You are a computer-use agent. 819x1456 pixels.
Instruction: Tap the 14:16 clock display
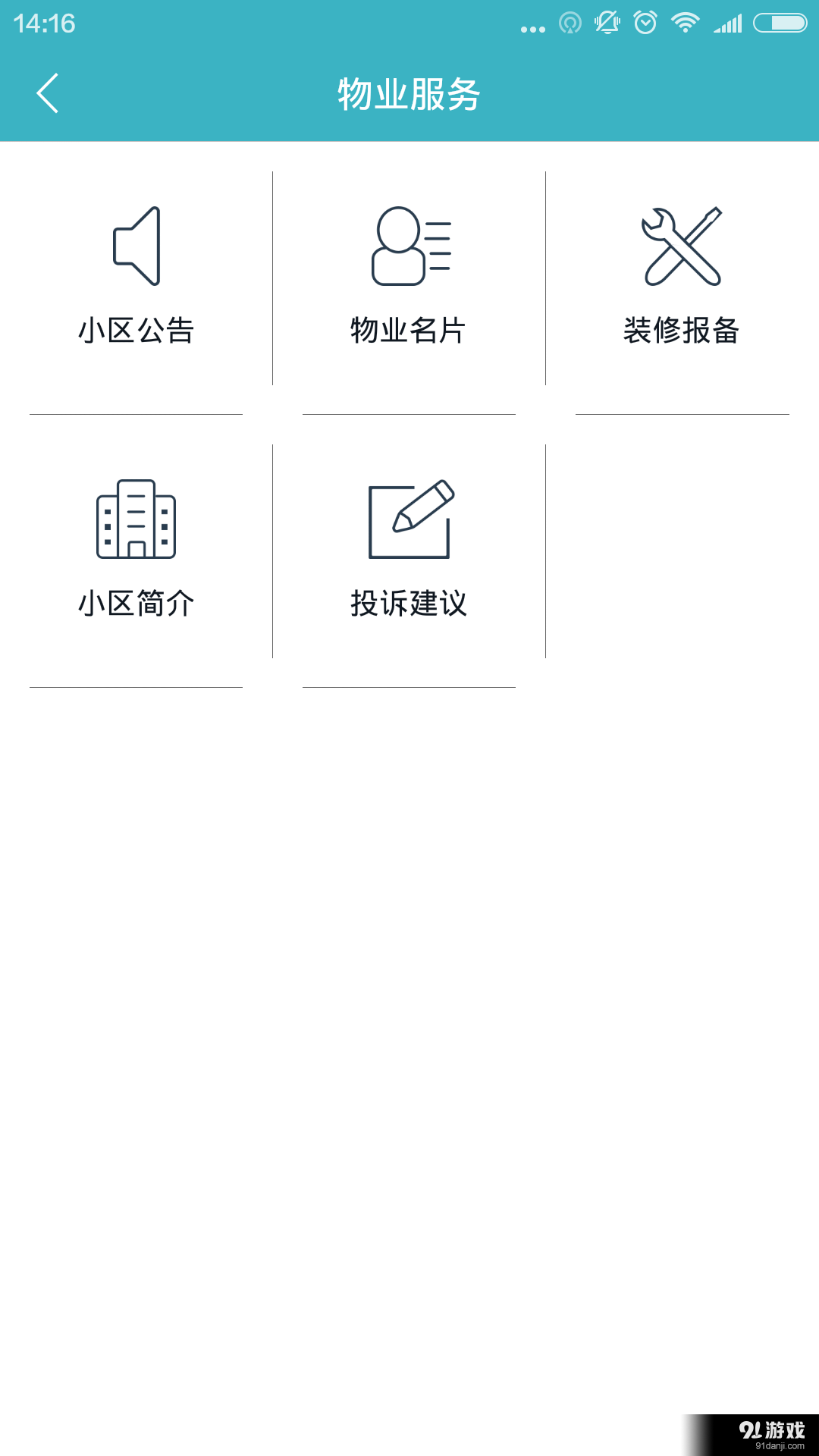point(43,23)
